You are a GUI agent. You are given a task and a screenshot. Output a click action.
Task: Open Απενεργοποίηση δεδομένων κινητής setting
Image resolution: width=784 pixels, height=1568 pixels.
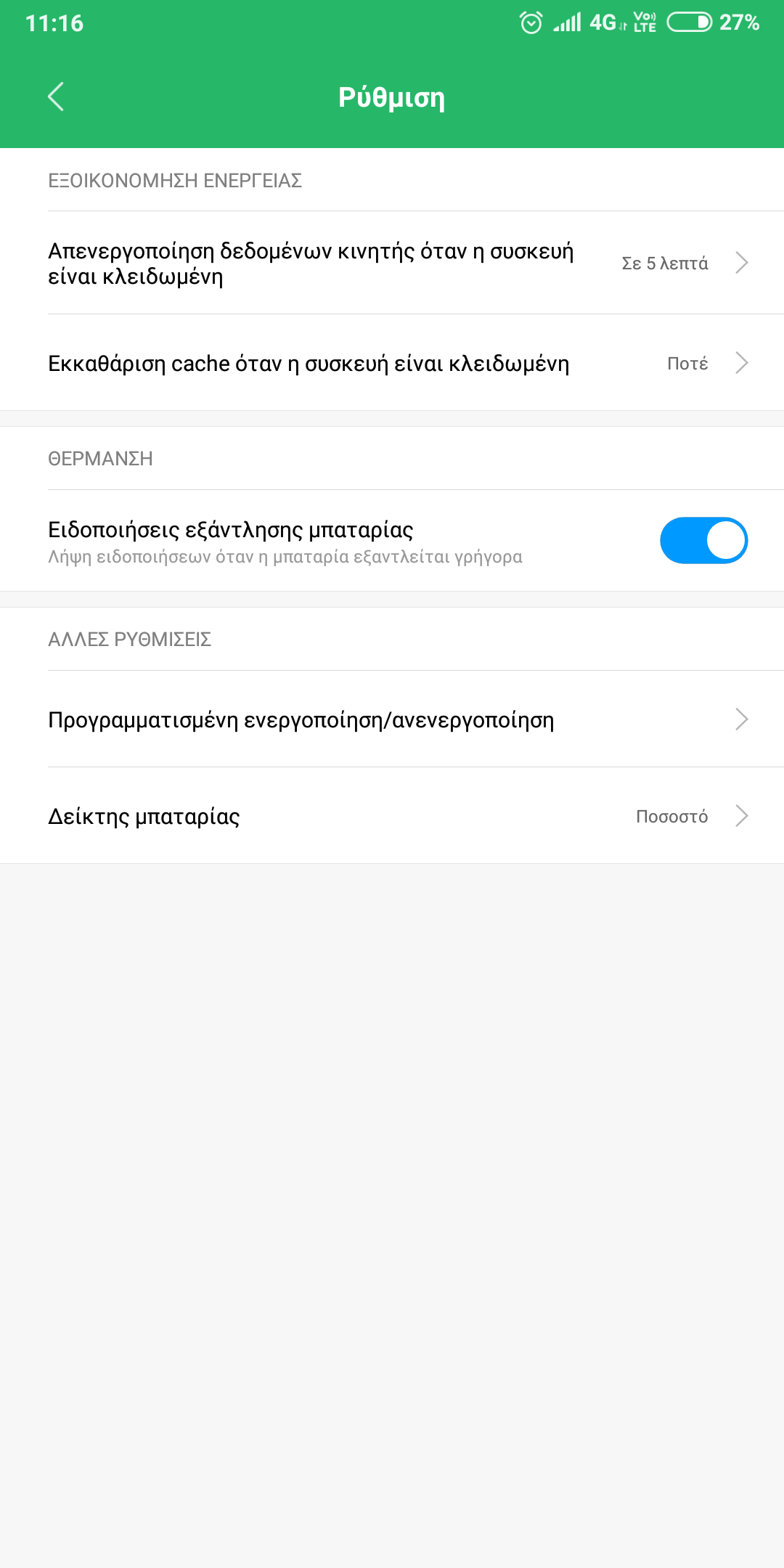pyautogui.click(x=392, y=263)
